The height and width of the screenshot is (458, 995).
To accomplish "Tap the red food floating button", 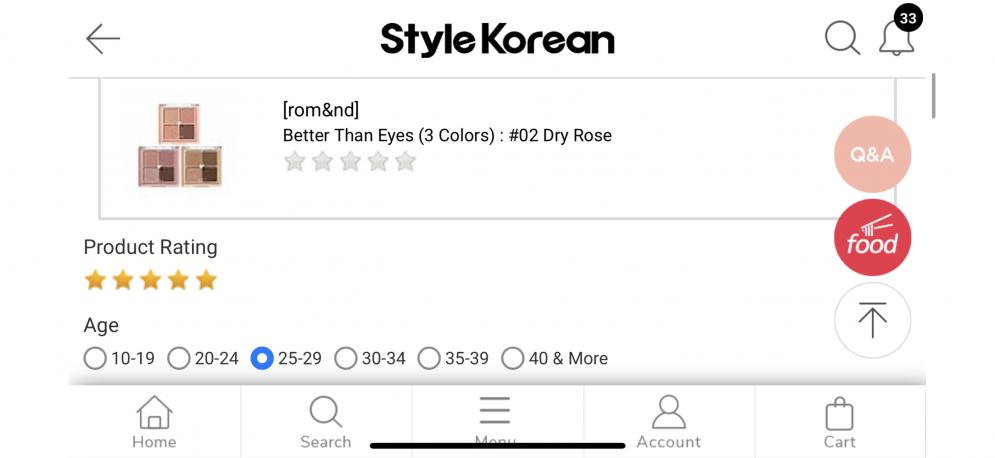I will click(x=872, y=238).
